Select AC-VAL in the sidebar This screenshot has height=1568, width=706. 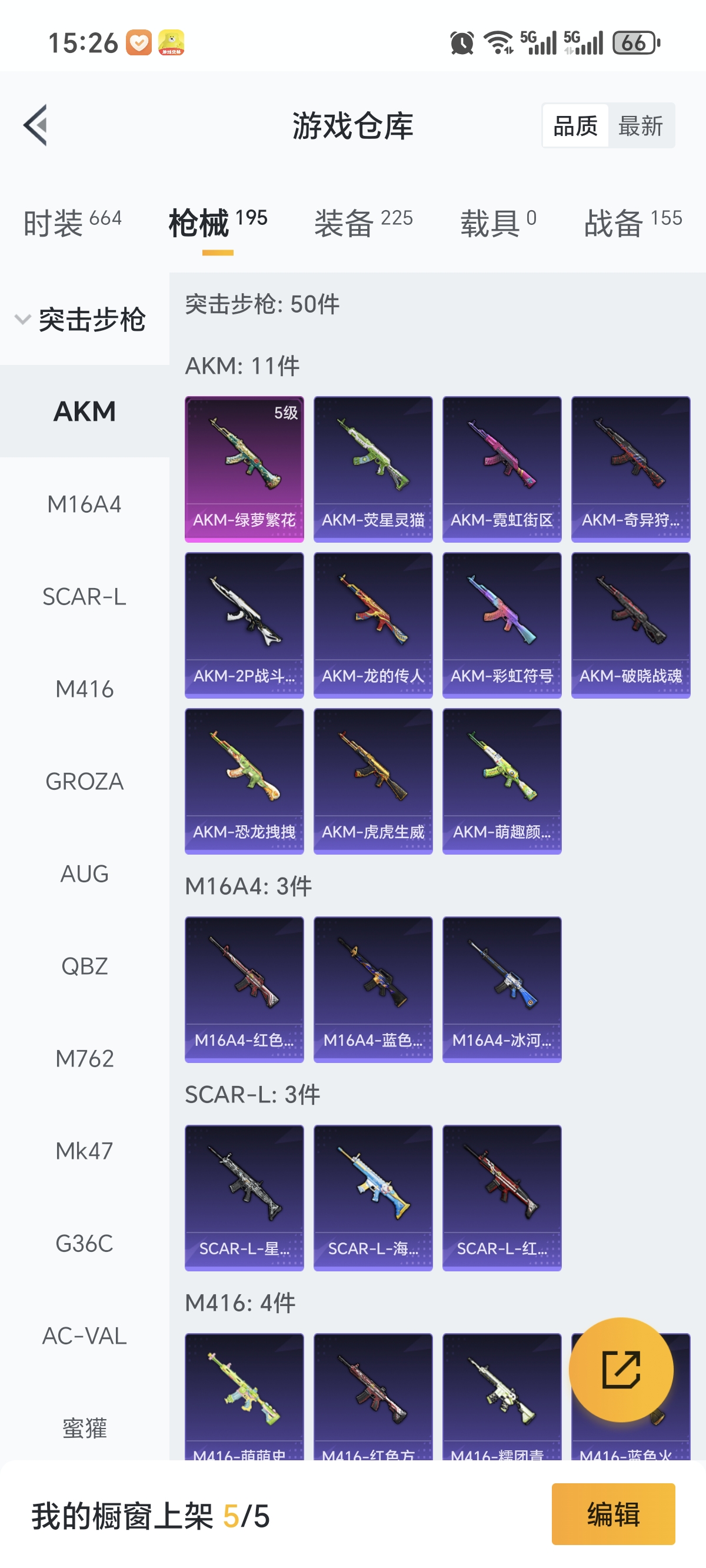(x=85, y=1336)
